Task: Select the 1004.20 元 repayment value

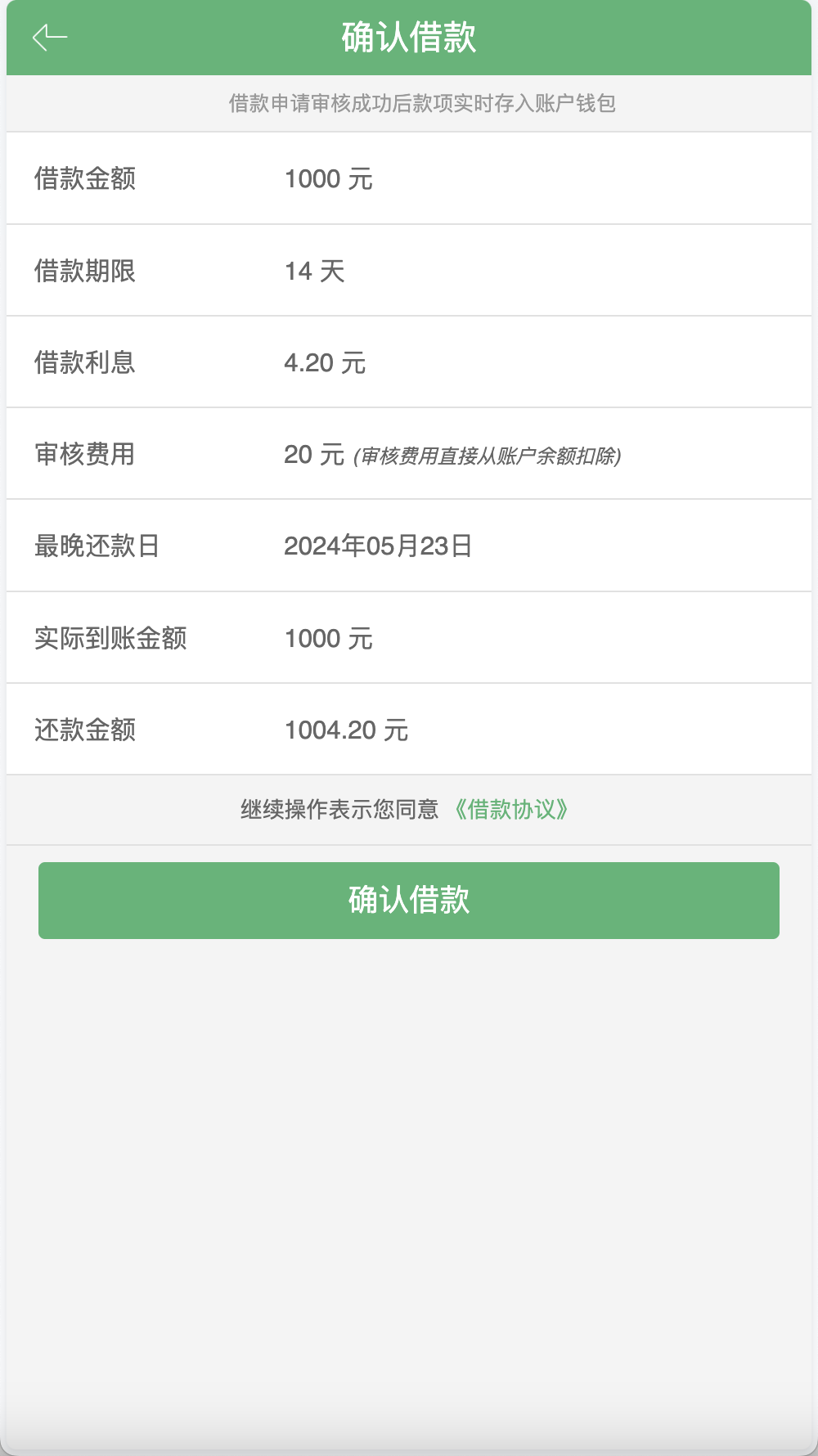Action: click(345, 730)
